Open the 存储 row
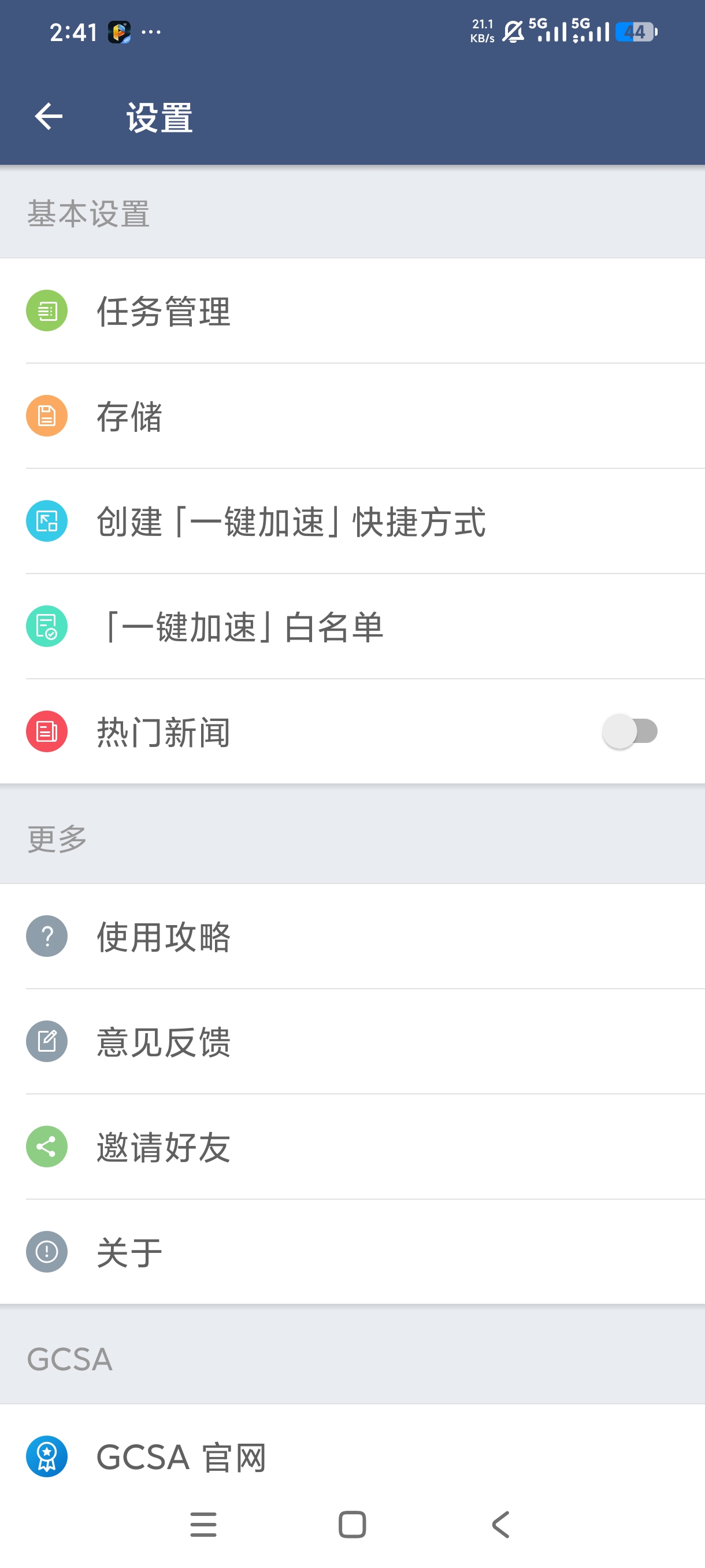705x1568 pixels. coord(352,416)
